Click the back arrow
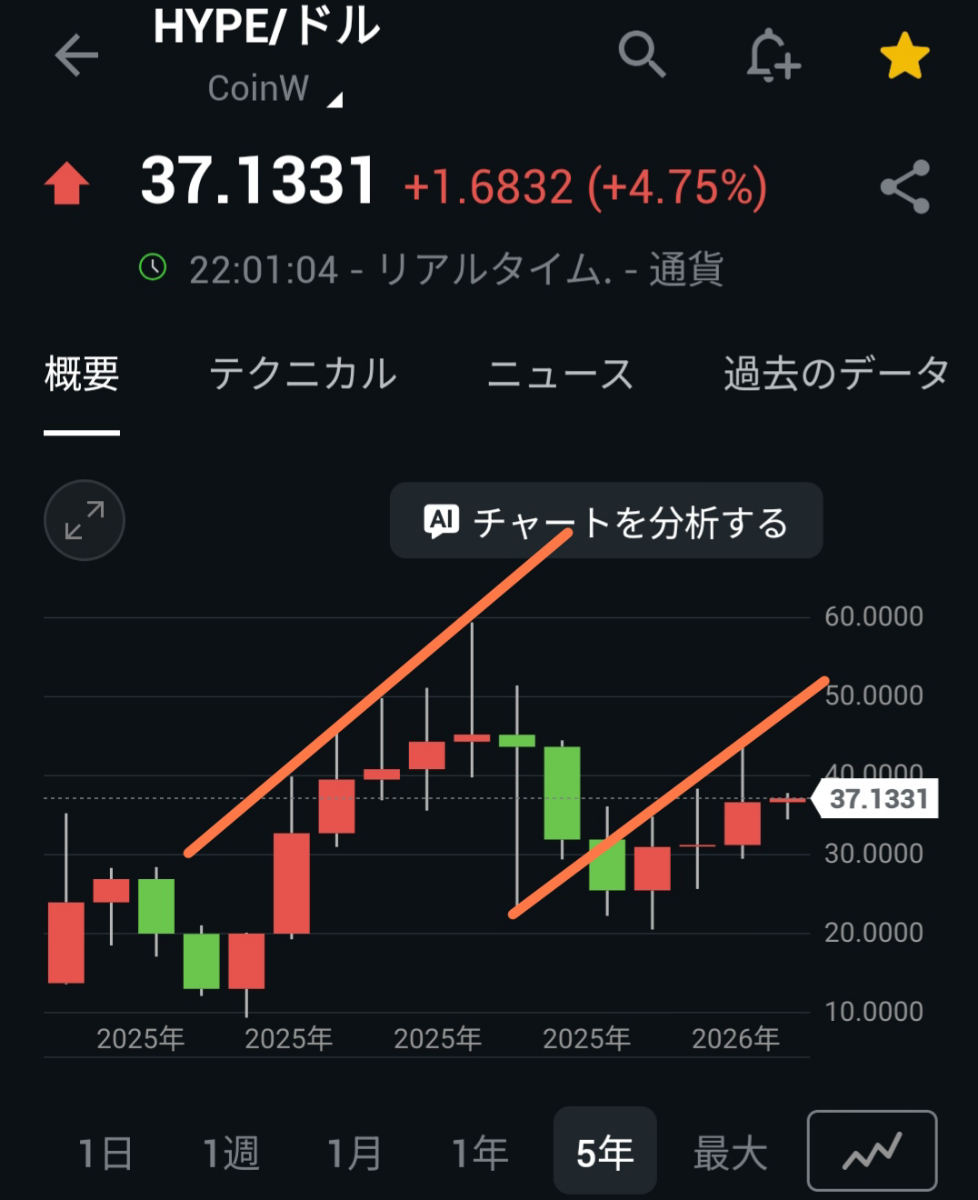The width and height of the screenshot is (978, 1200). [x=76, y=56]
